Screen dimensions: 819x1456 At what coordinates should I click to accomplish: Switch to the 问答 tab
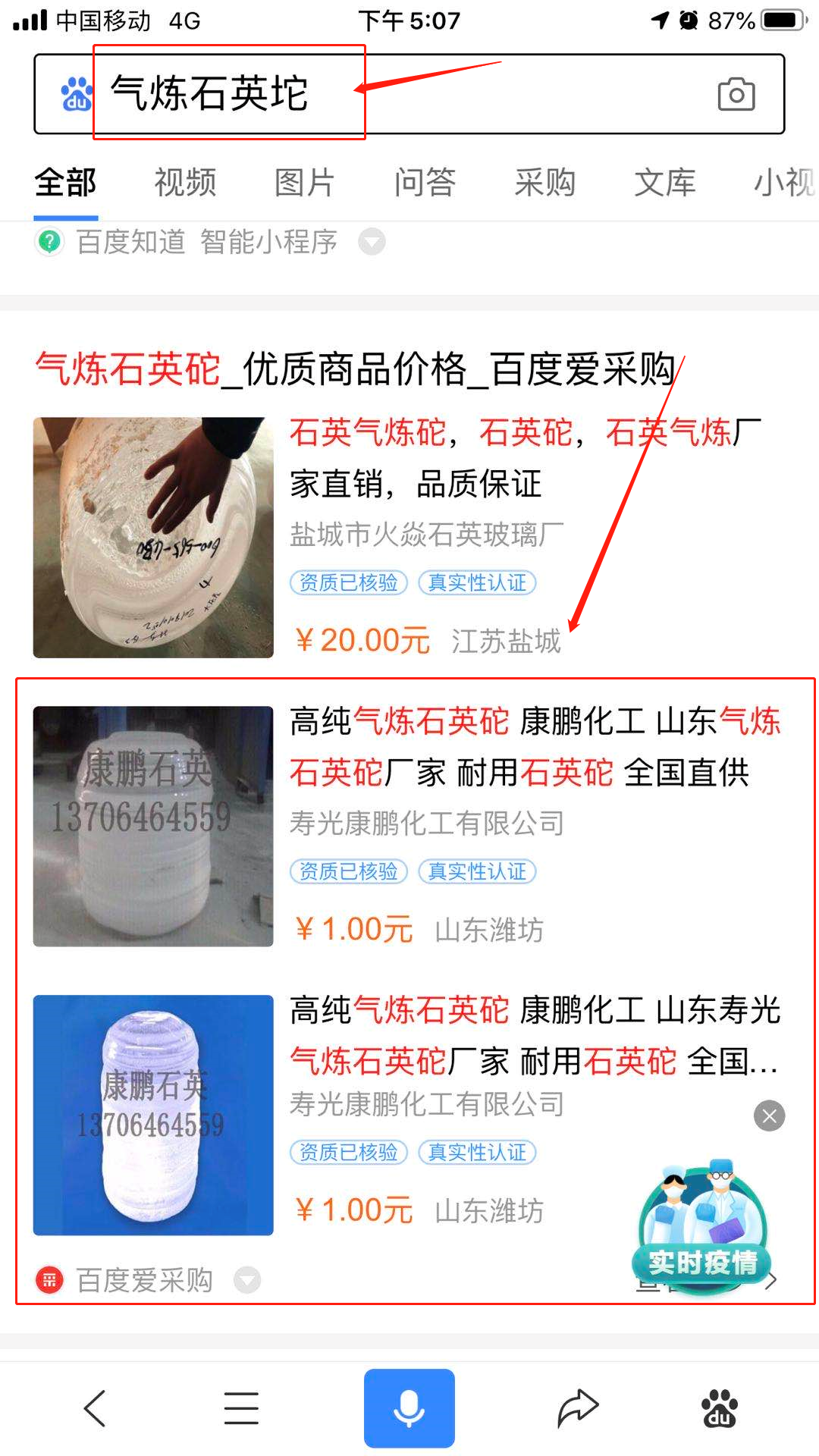(425, 183)
